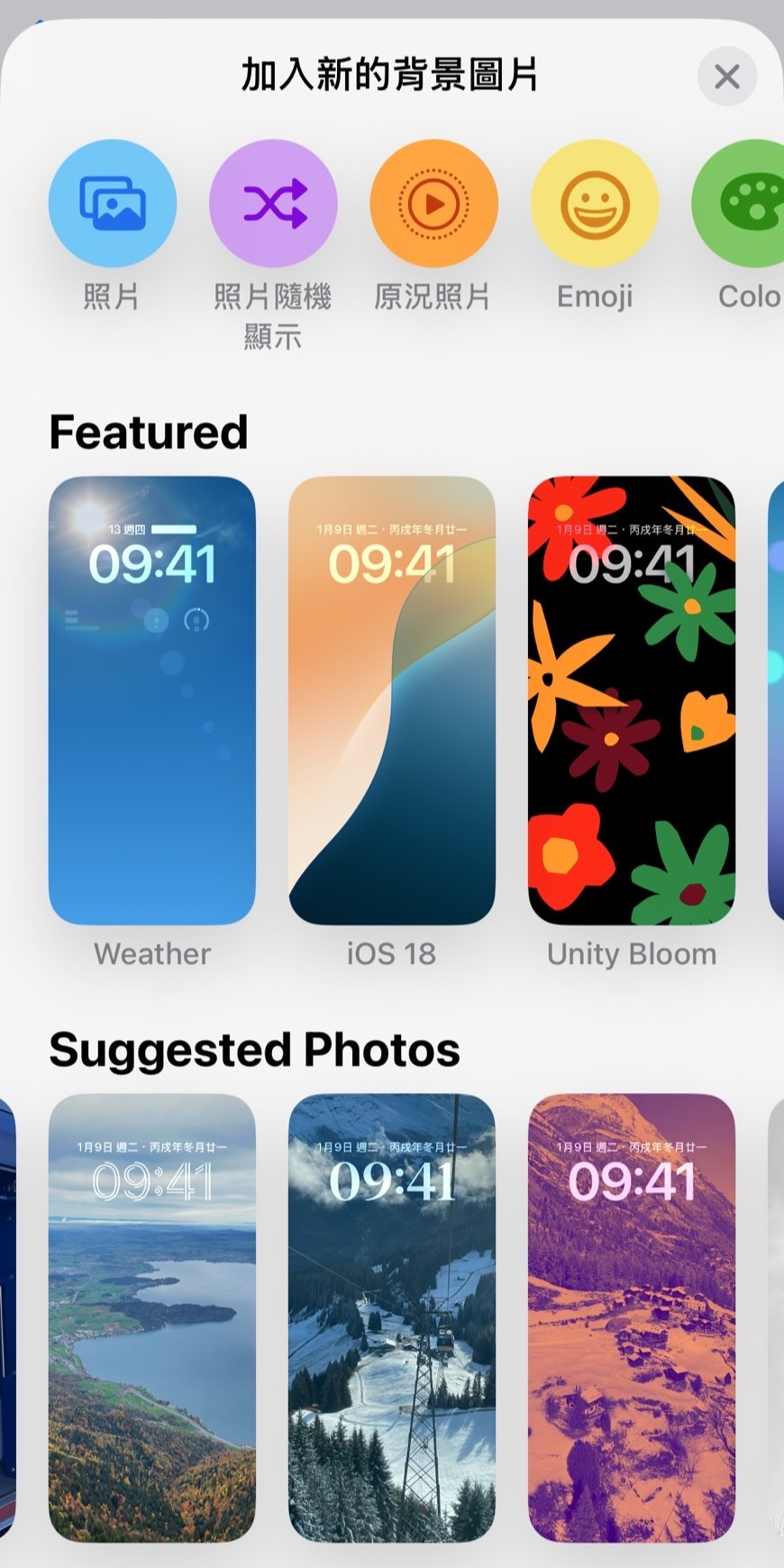Viewport: 784px width, 1568px height.
Task: Open the 原況照片 live photo option
Action: (x=433, y=204)
